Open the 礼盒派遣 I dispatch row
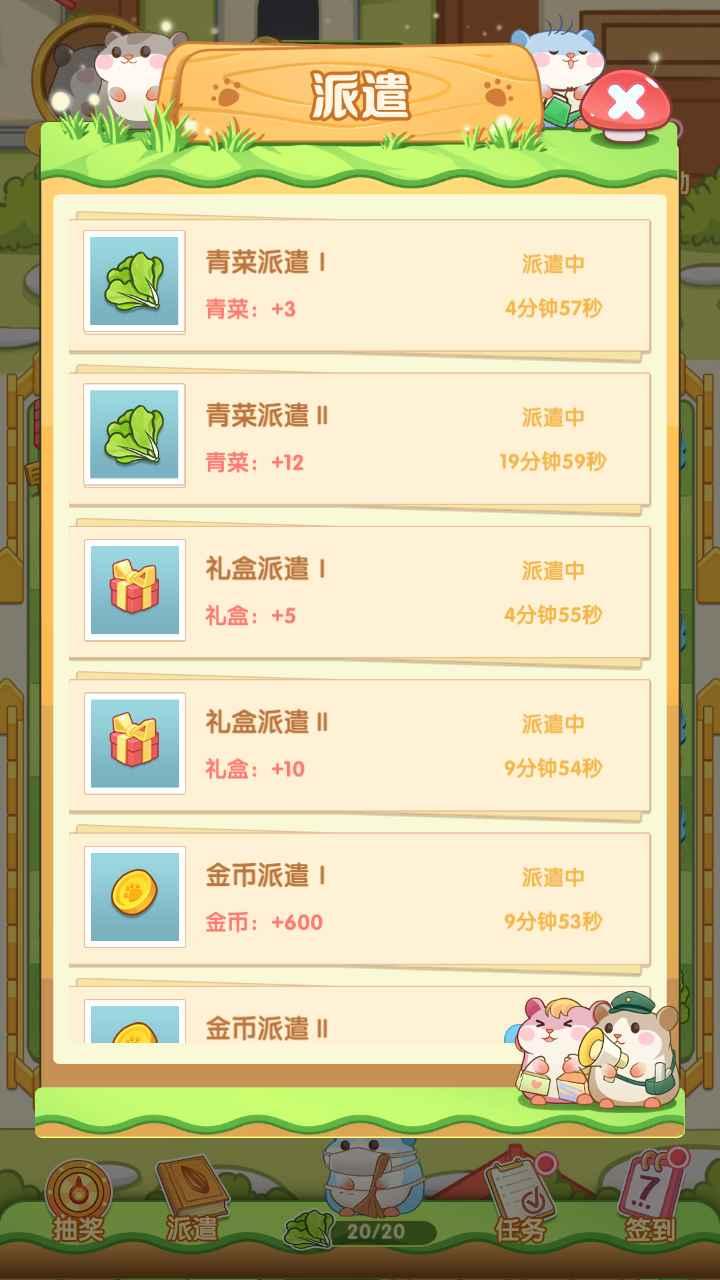Screen dimensions: 720x1280 (360, 591)
